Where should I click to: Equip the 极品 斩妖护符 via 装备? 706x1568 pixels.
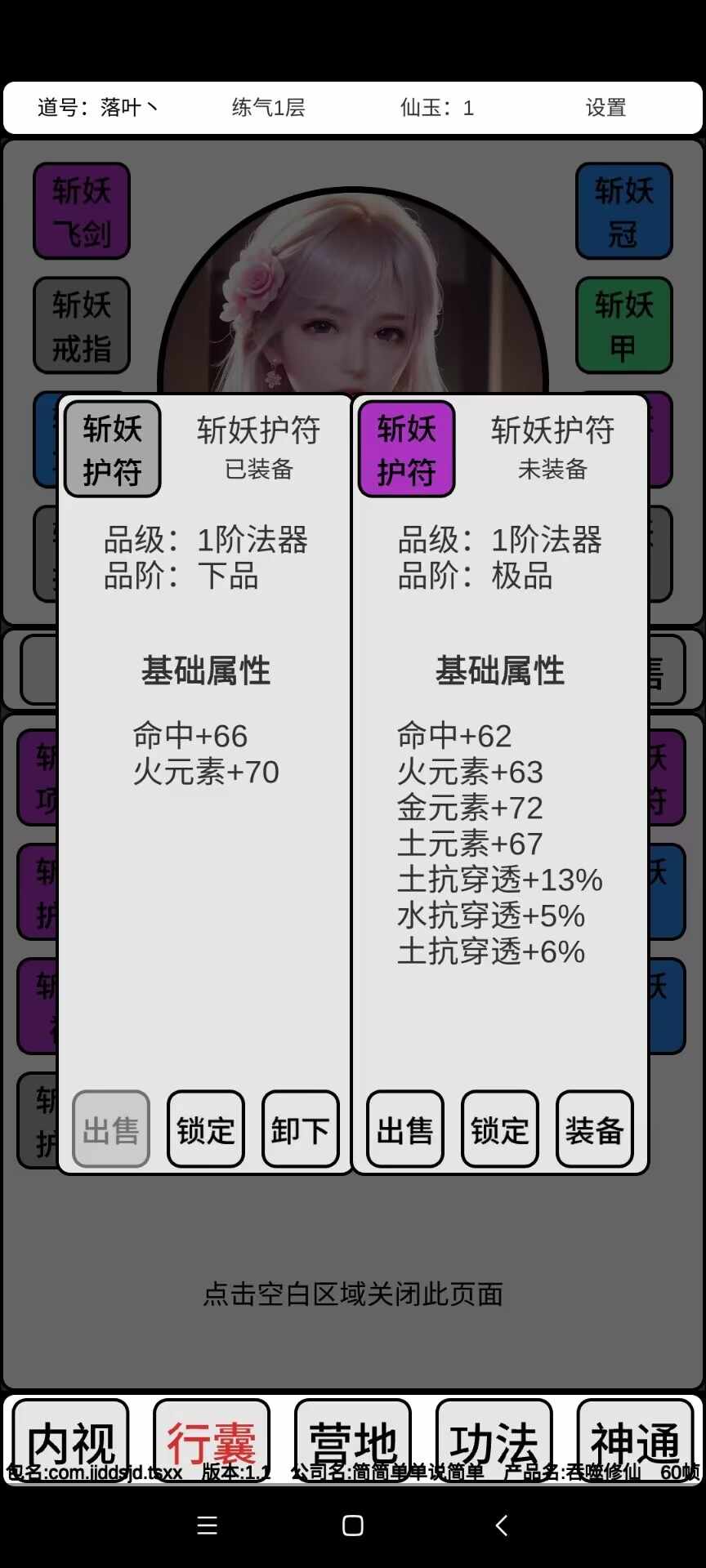(x=594, y=1129)
